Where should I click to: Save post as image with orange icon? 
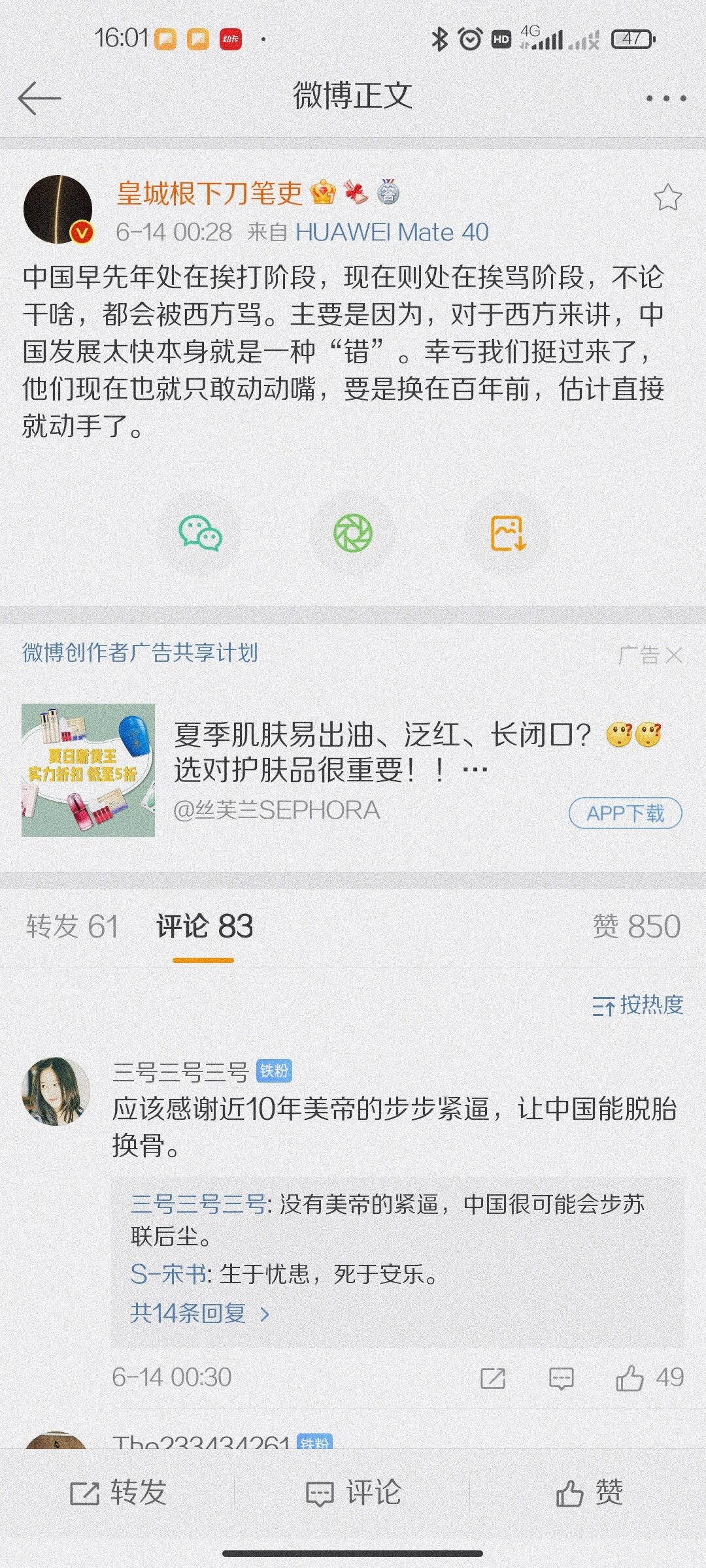508,532
